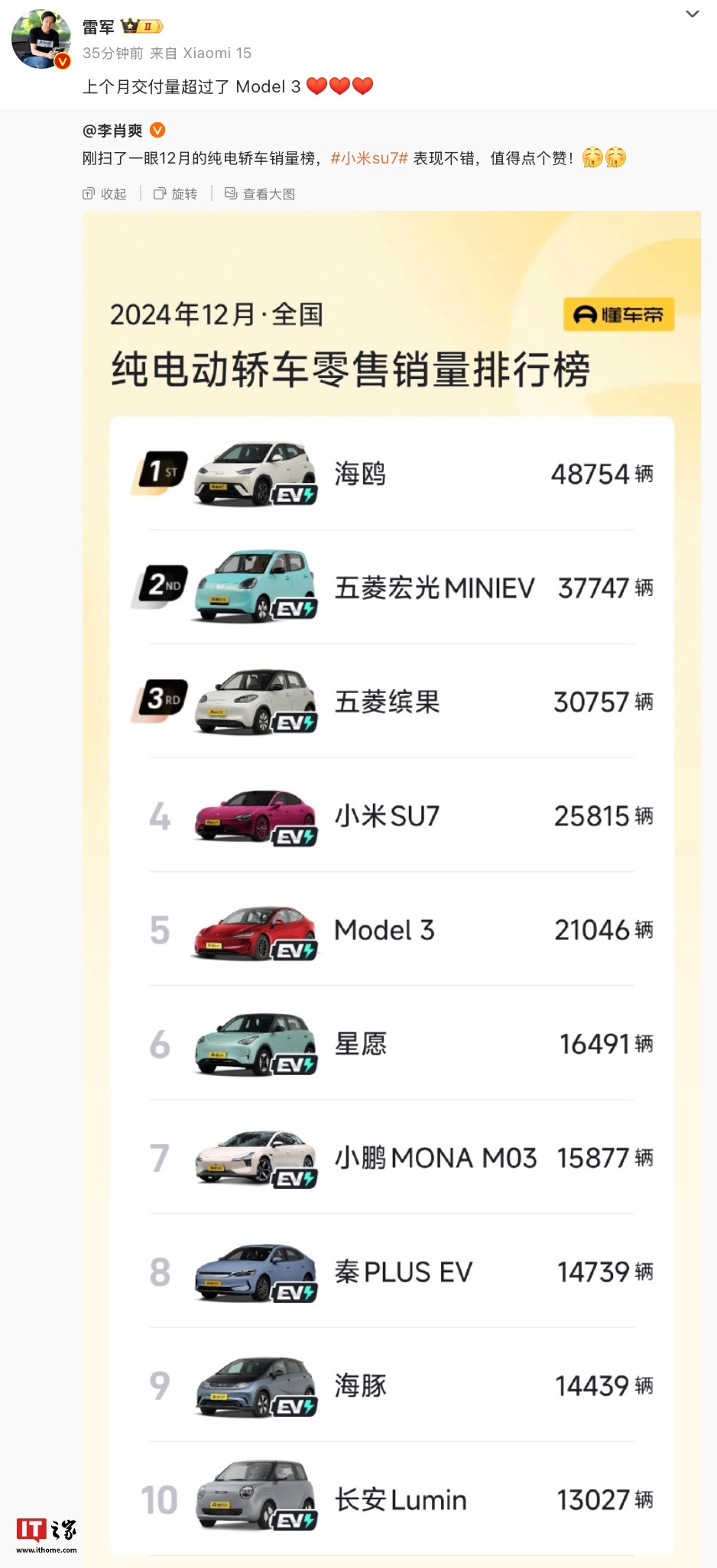Click the 懂车帝 logo on the ranking chart

pos(620,314)
